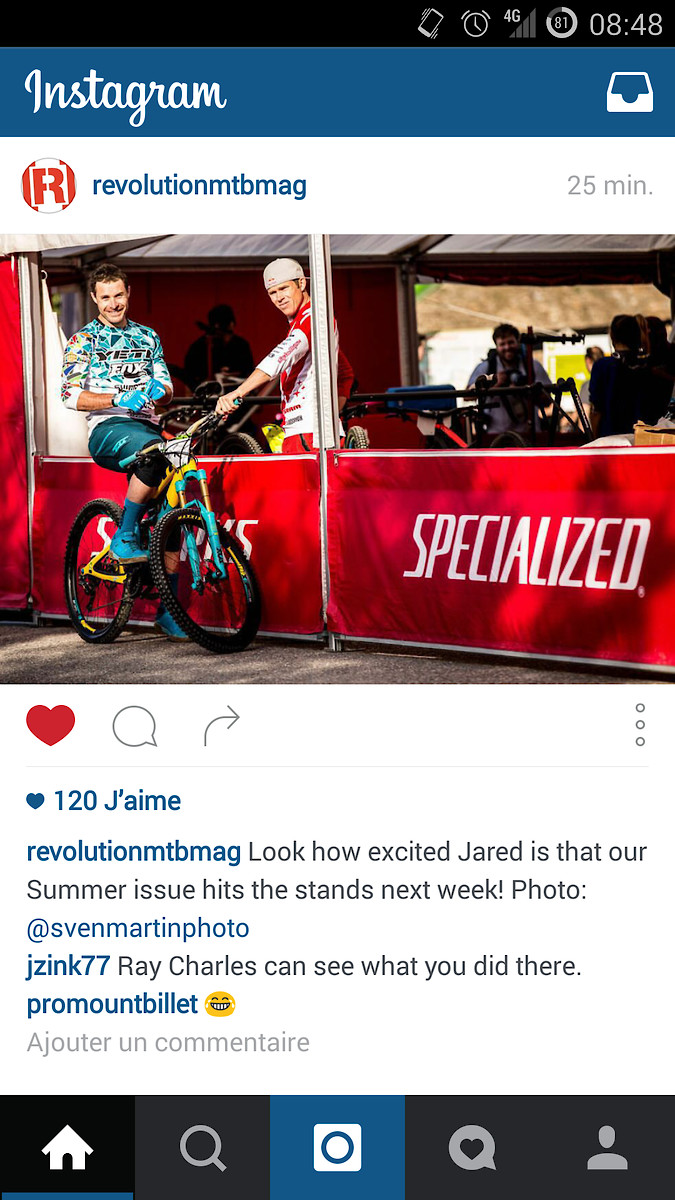The height and width of the screenshot is (1200, 675).
Task: Tap Ajouter un commentaire field
Action: click(168, 1042)
